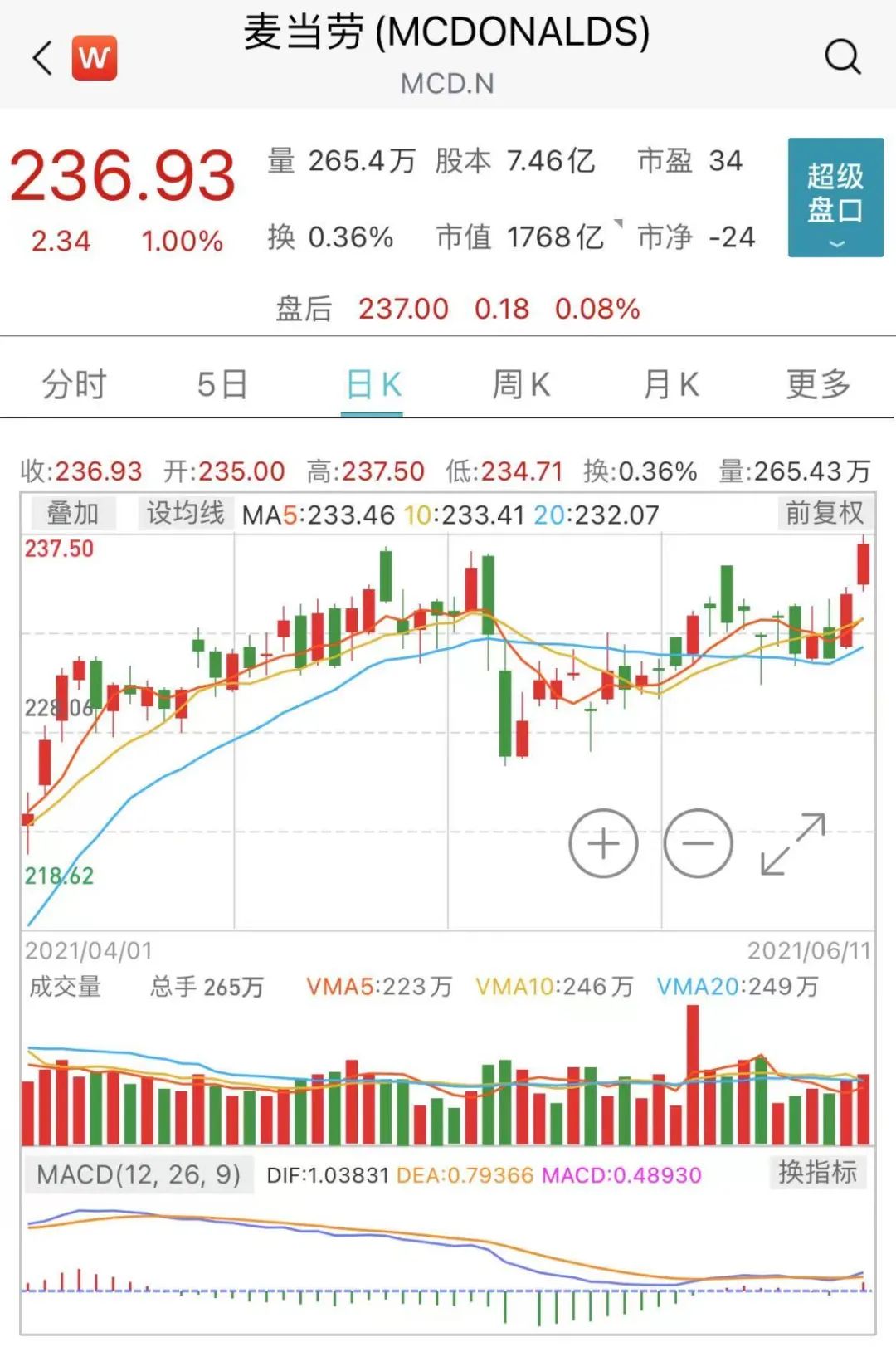Go back using the top-left arrow
Image resolution: width=896 pixels, height=1347 pixels.
[42, 58]
